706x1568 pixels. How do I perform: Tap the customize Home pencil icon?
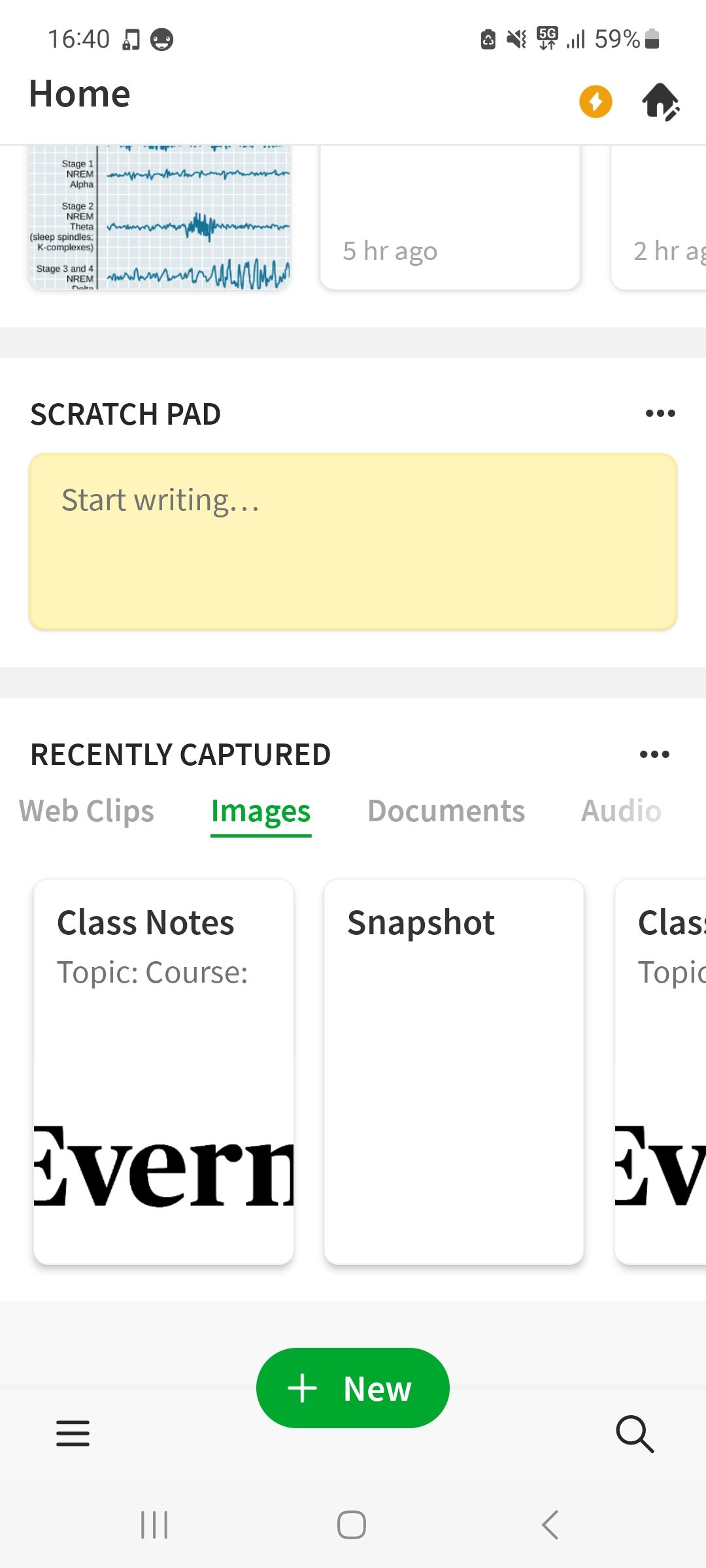660,102
